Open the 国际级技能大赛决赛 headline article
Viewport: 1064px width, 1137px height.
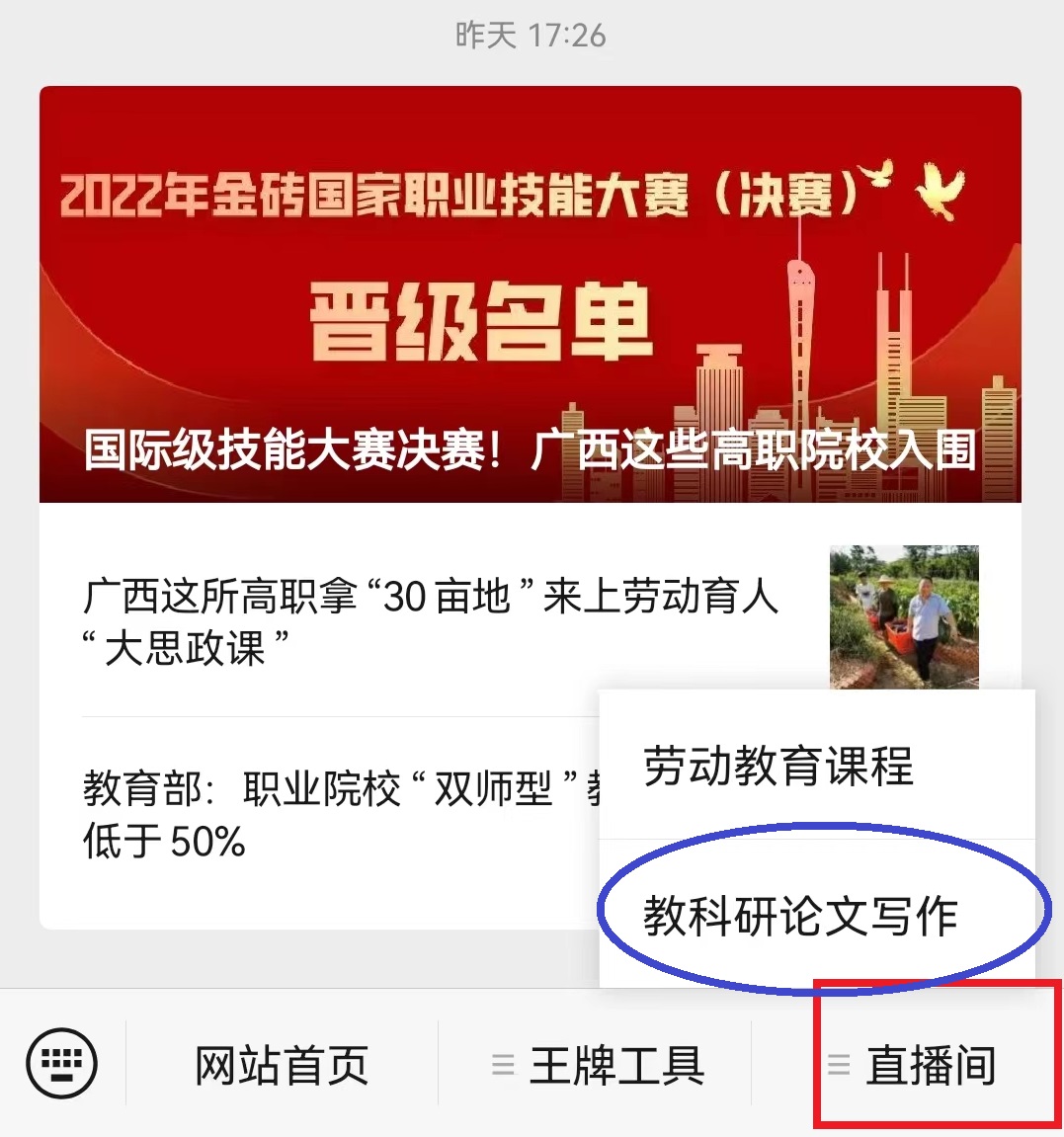click(531, 294)
